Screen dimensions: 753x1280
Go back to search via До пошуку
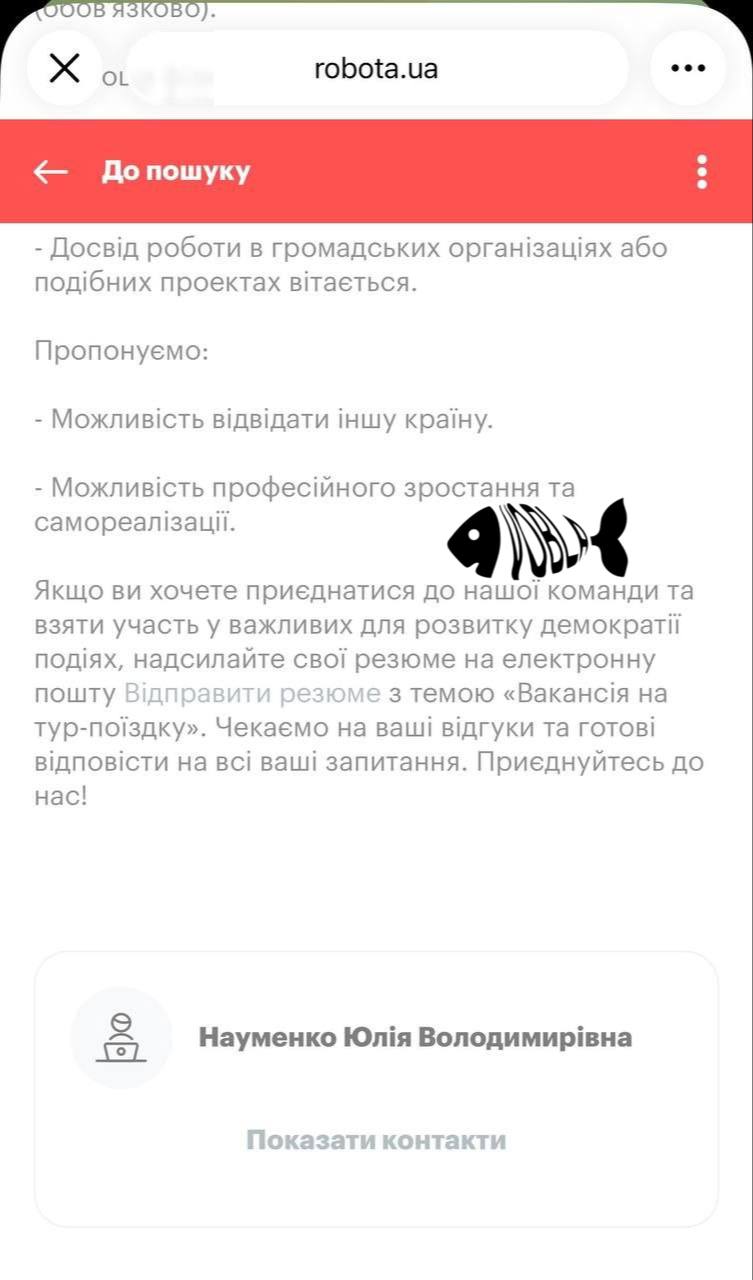pos(142,171)
